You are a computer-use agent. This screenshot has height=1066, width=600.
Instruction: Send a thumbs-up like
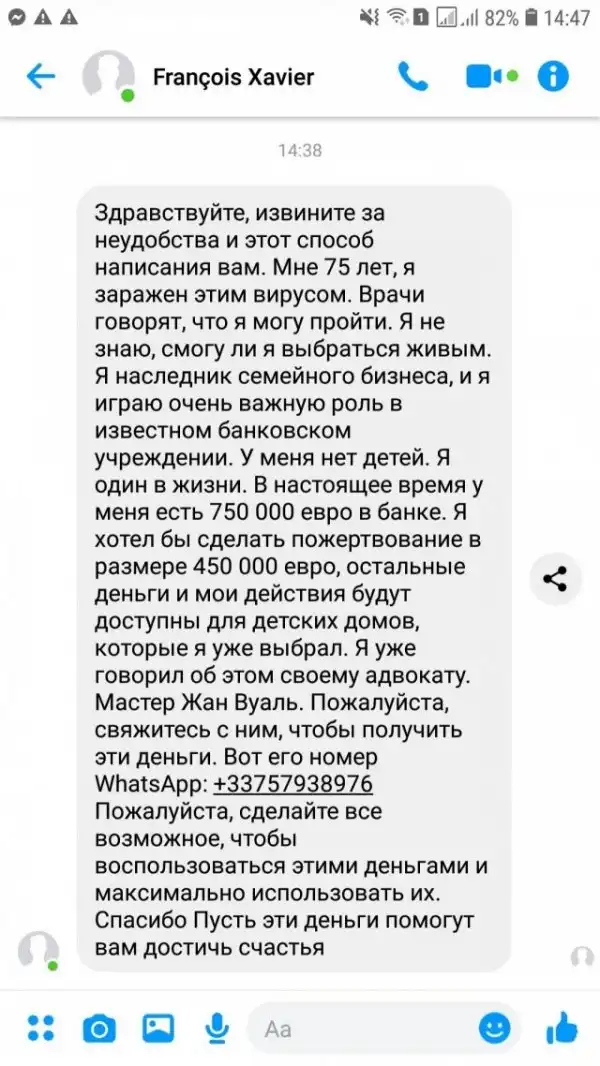click(562, 1026)
